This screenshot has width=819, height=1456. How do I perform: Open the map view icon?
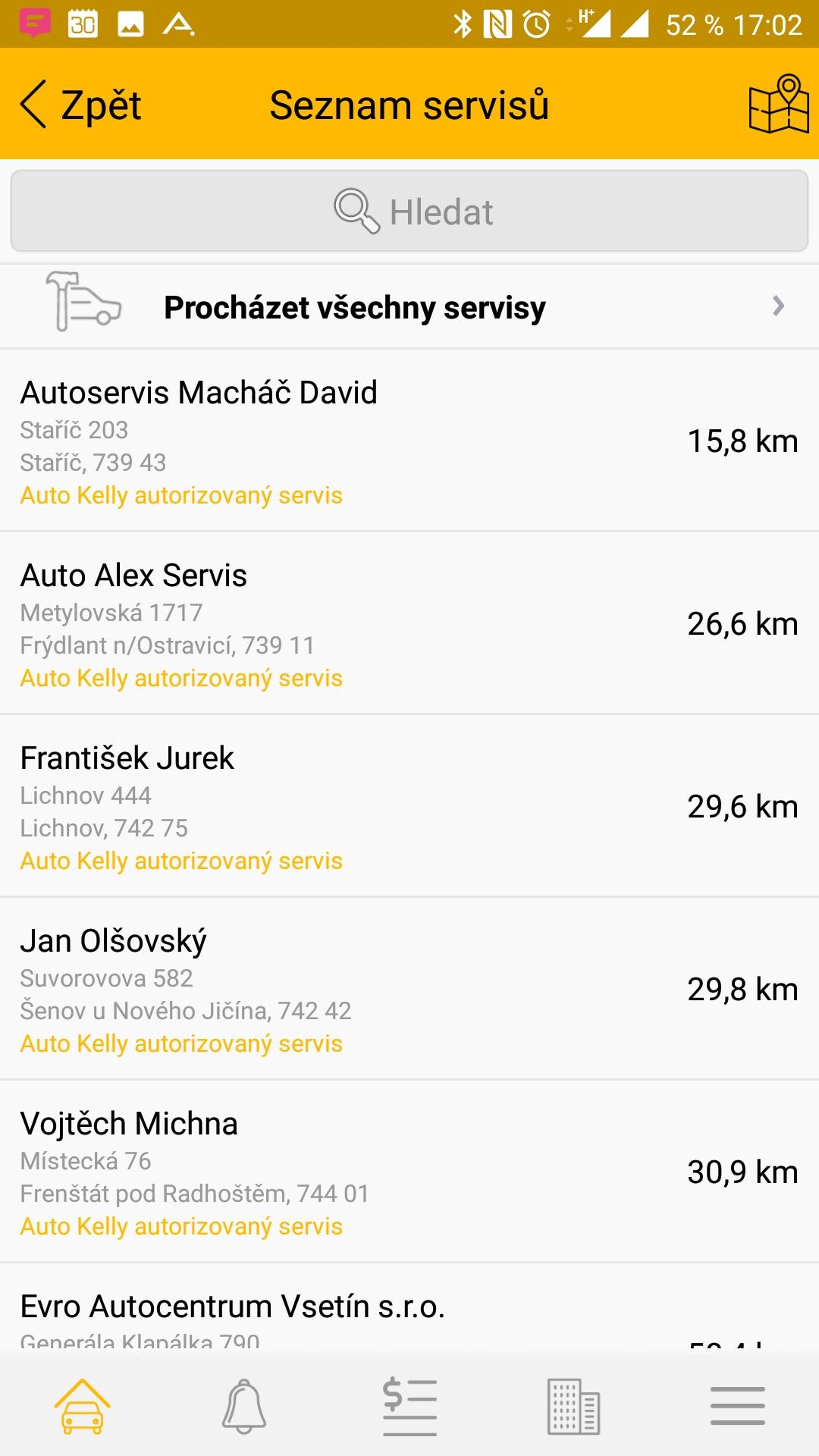(x=779, y=104)
